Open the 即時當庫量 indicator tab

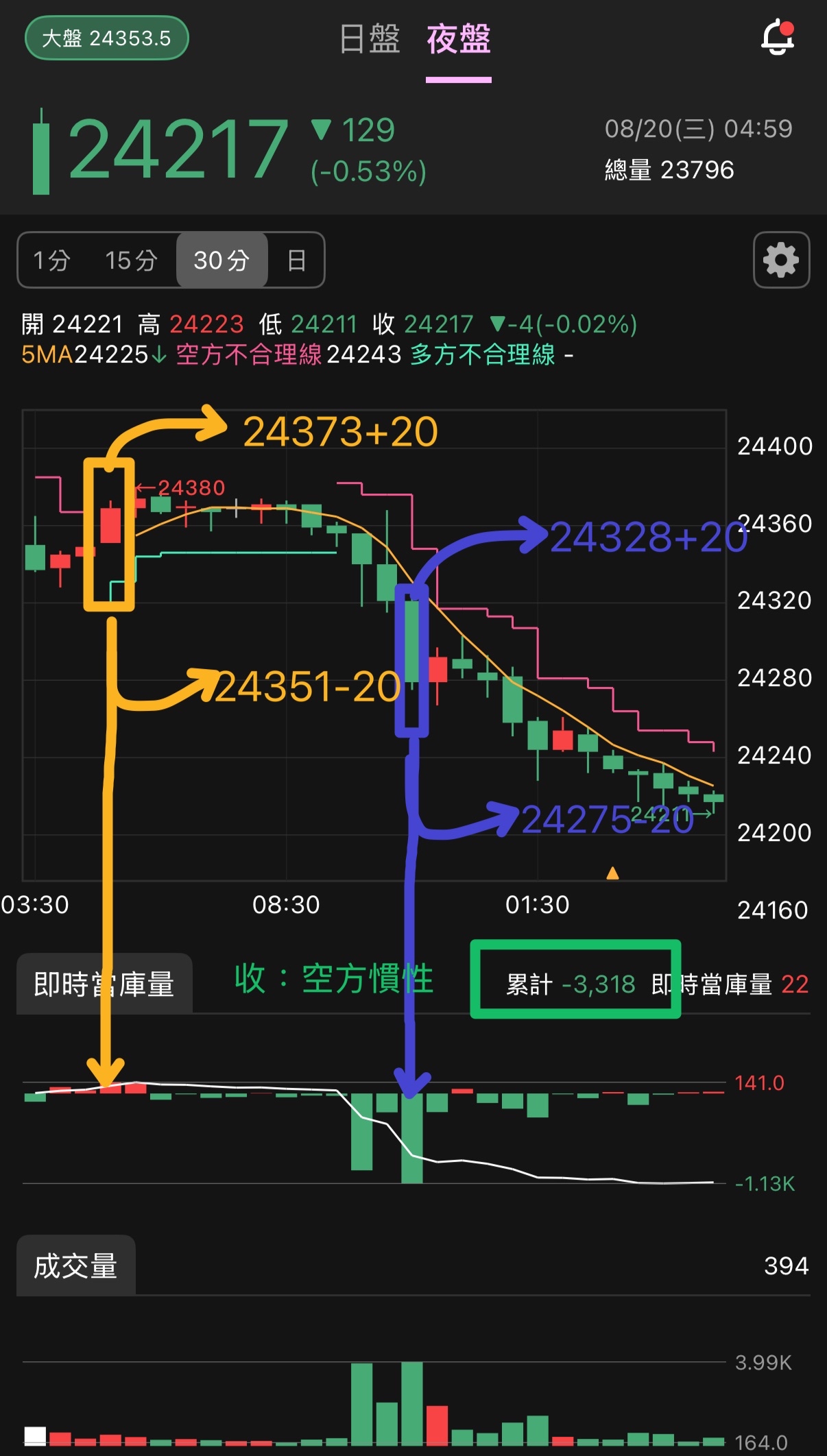104,984
